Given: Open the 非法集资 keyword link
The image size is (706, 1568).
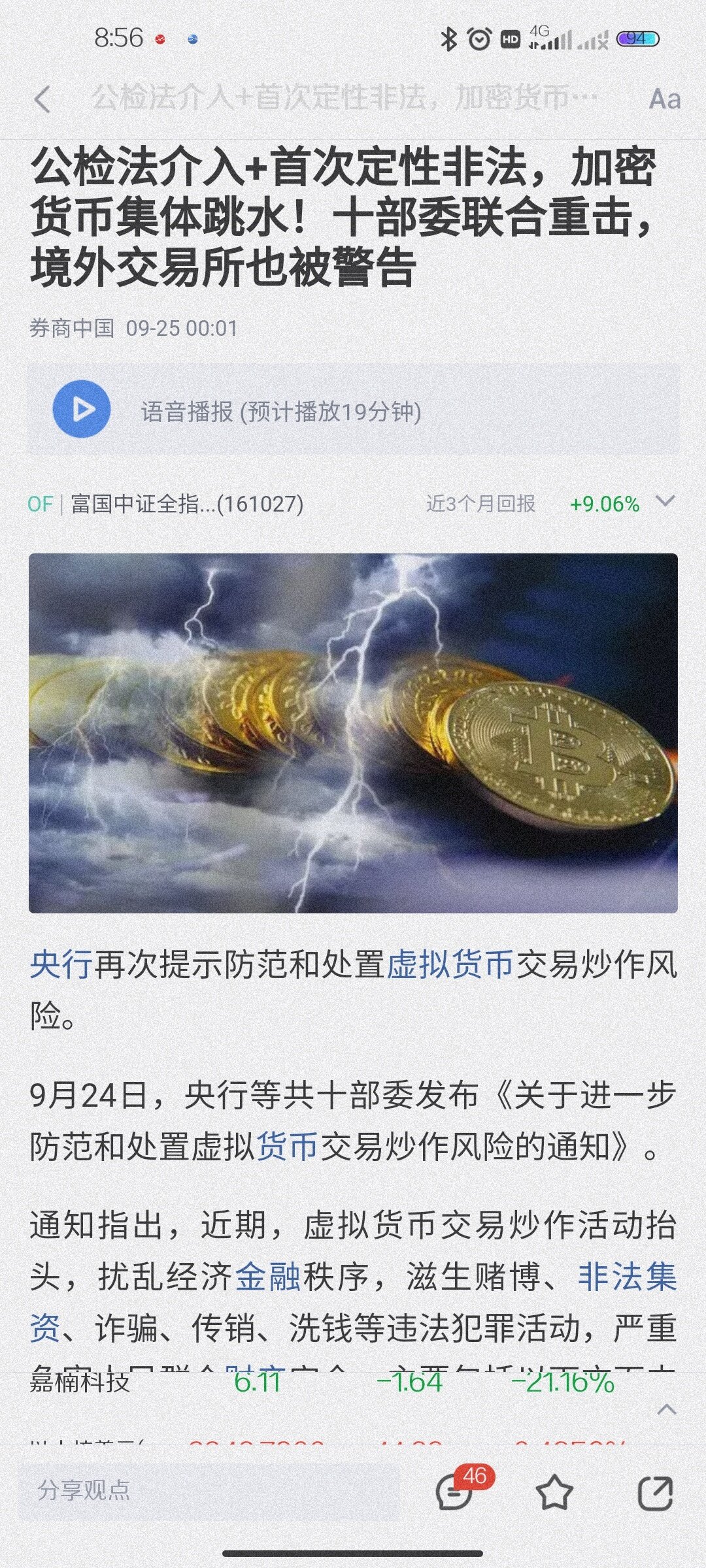Looking at the screenshot, I should pos(626,1275).
